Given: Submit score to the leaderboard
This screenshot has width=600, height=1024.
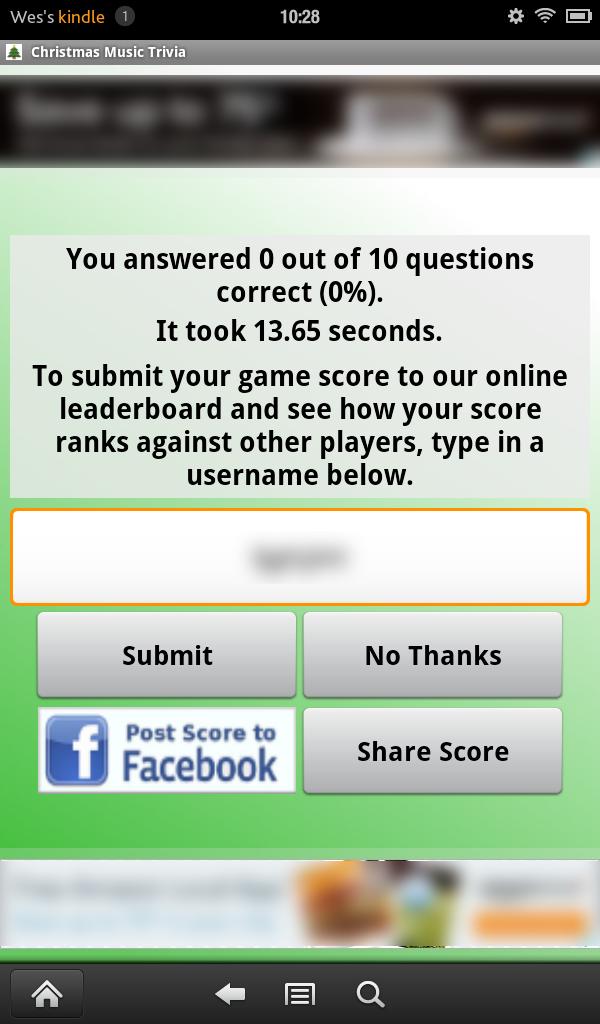Looking at the screenshot, I should point(167,655).
